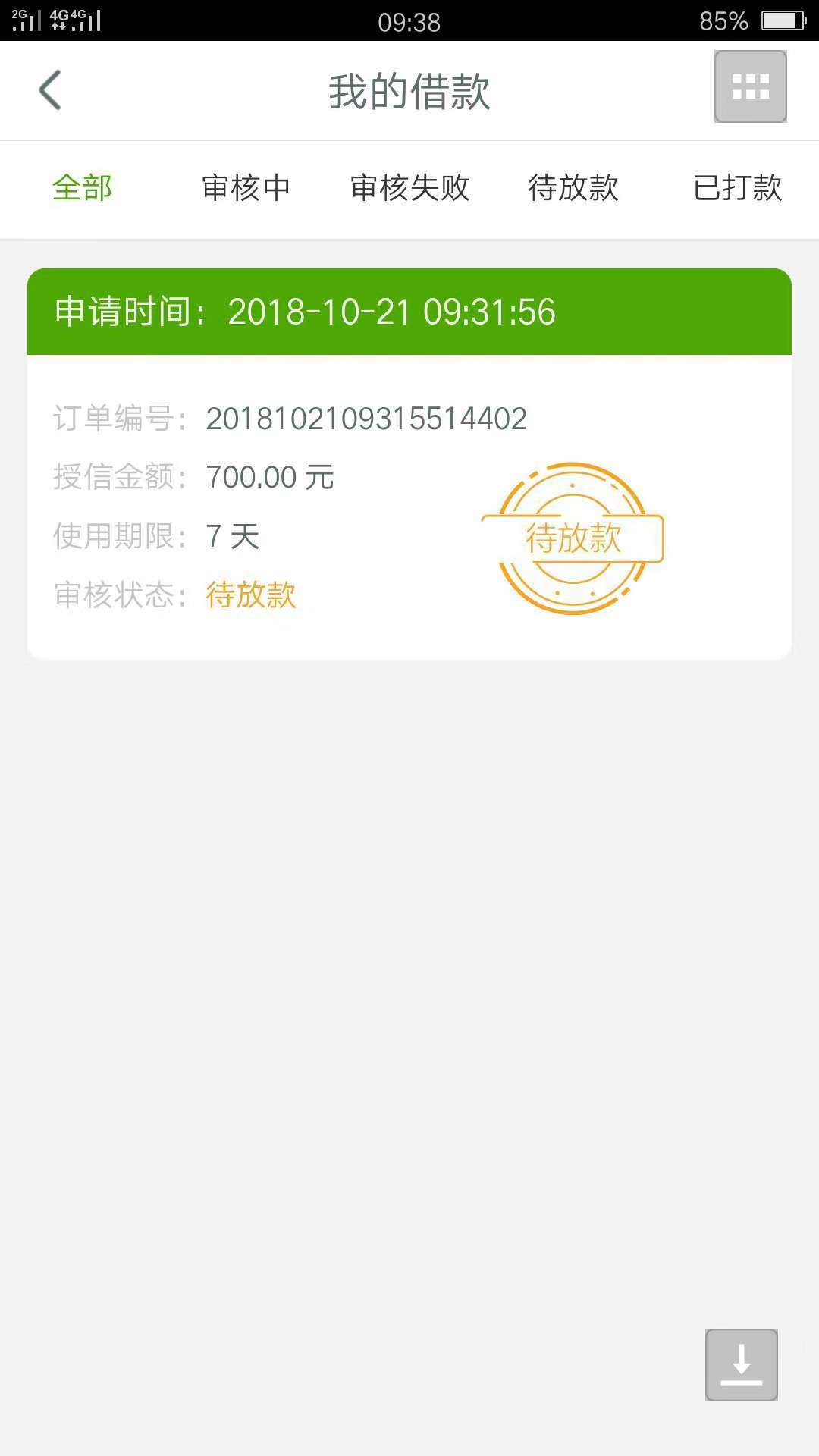This screenshot has height=1456, width=819.
Task: Go back using the top-left arrow
Action: (x=50, y=90)
